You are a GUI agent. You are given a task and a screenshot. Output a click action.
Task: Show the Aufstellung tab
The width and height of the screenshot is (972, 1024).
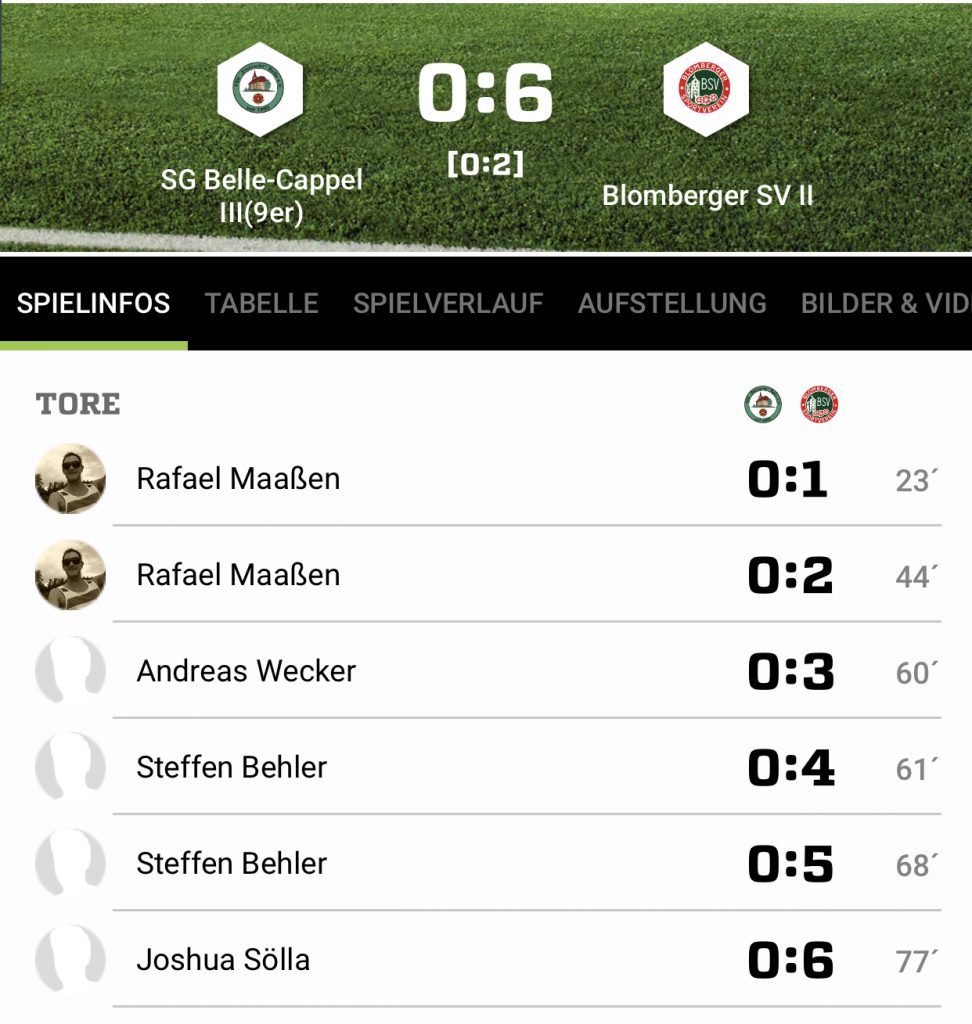[672, 303]
